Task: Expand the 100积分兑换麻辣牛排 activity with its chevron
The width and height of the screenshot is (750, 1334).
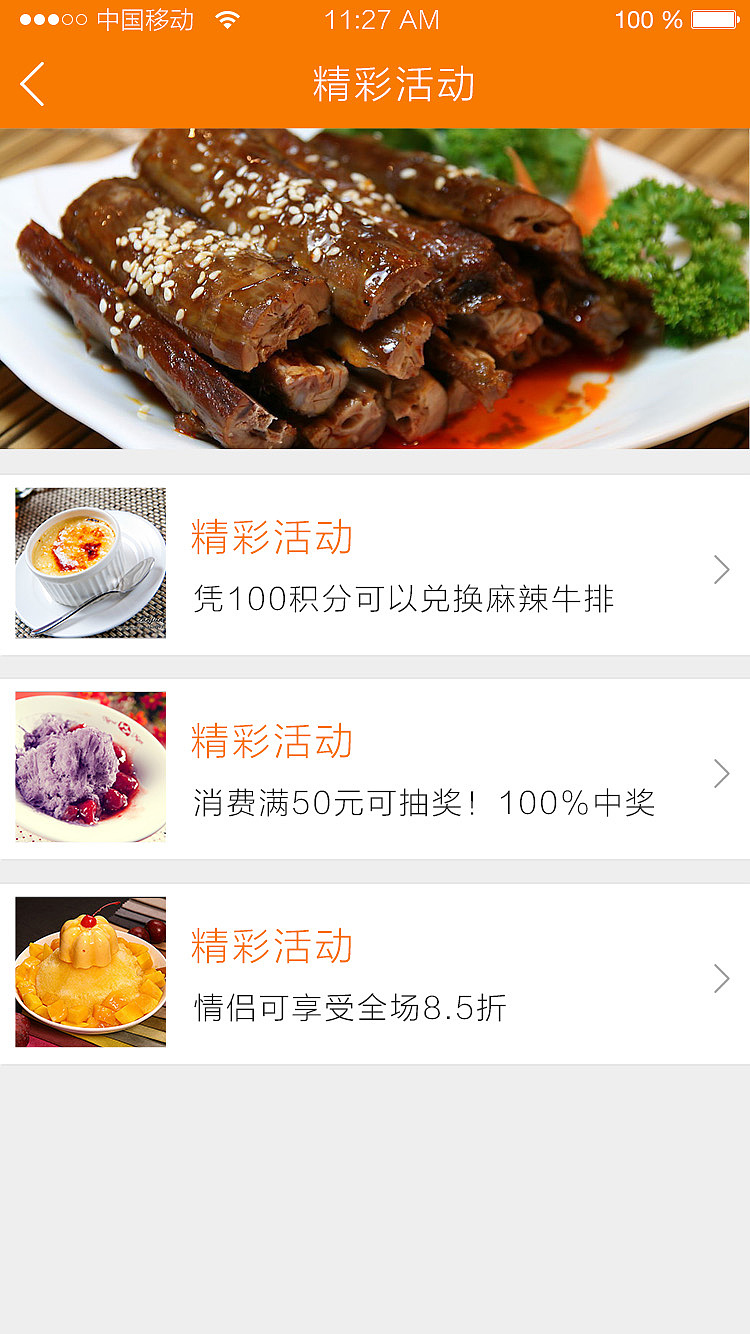Action: pos(721,569)
